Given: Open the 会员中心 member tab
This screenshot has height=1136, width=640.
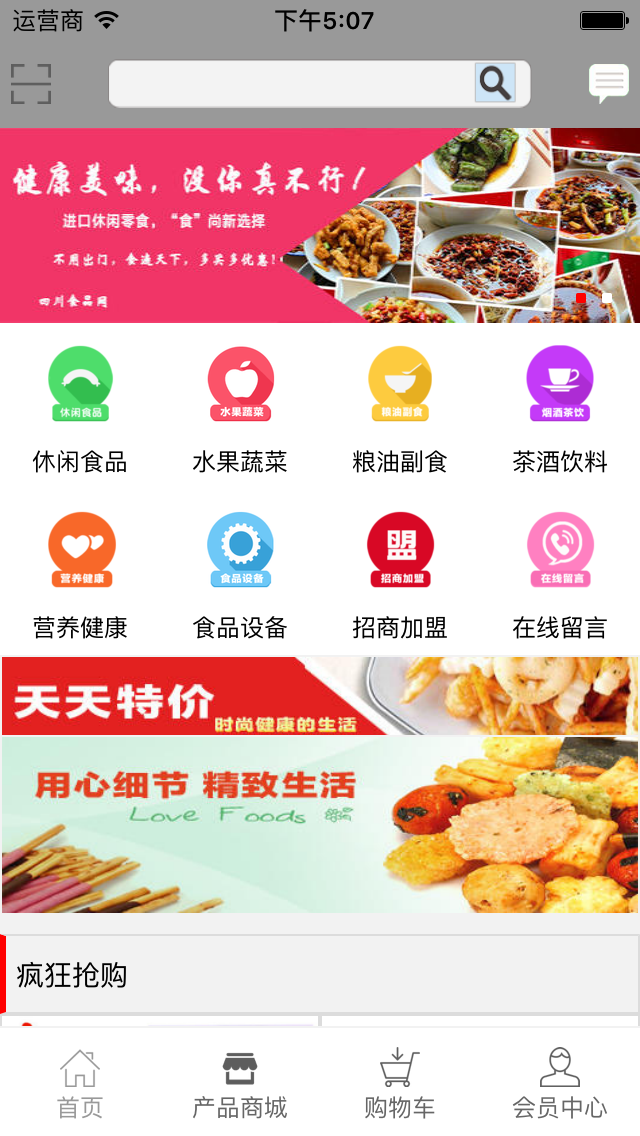Looking at the screenshot, I should (560, 1083).
